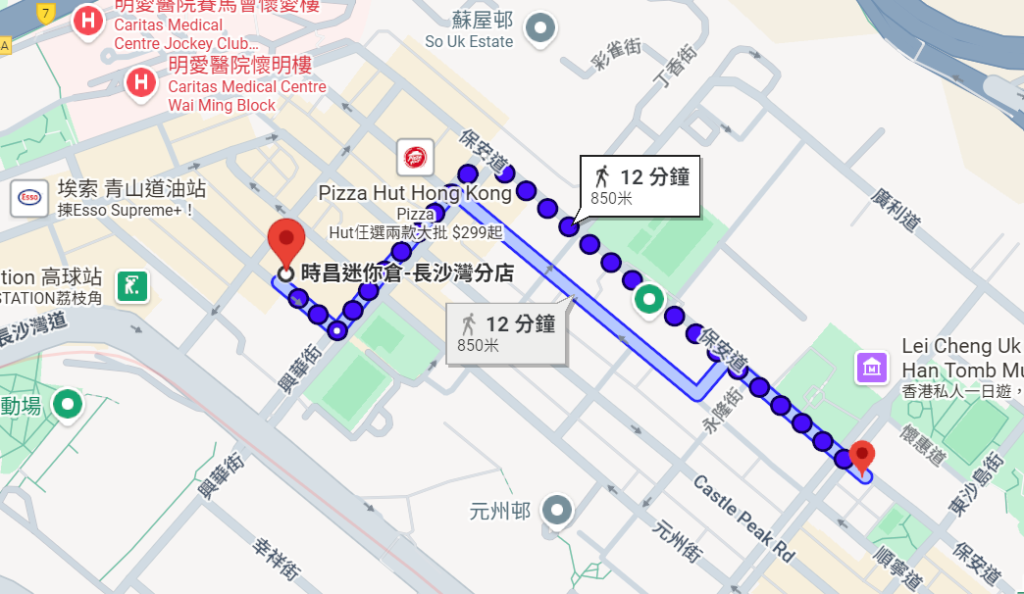
Task: Tap the white selected 12 分鐘 route label
Action: (640, 186)
